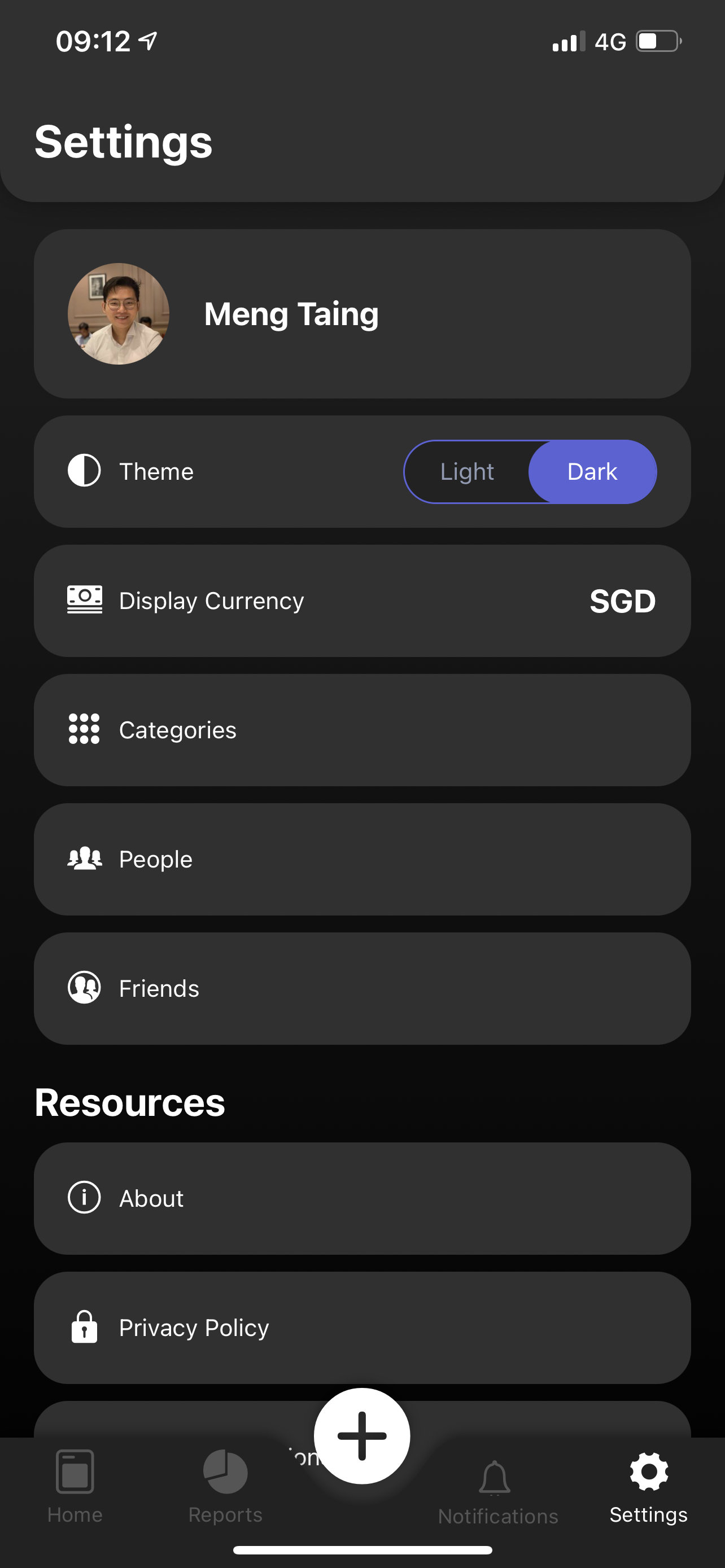Screen dimensions: 725x1568
Task: Open the Privacy Policy page
Action: 362,1328
